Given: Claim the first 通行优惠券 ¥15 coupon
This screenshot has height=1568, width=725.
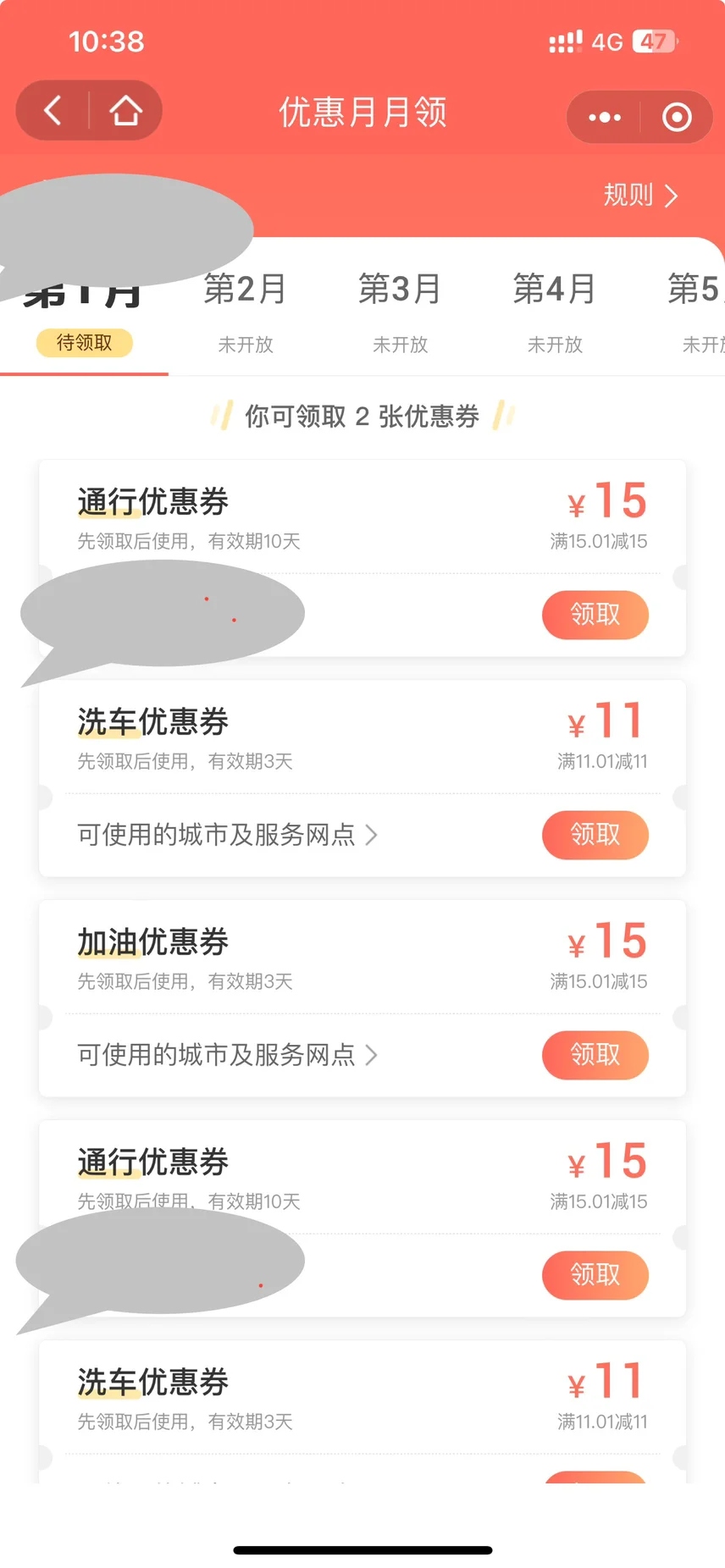Looking at the screenshot, I should coord(595,615).
